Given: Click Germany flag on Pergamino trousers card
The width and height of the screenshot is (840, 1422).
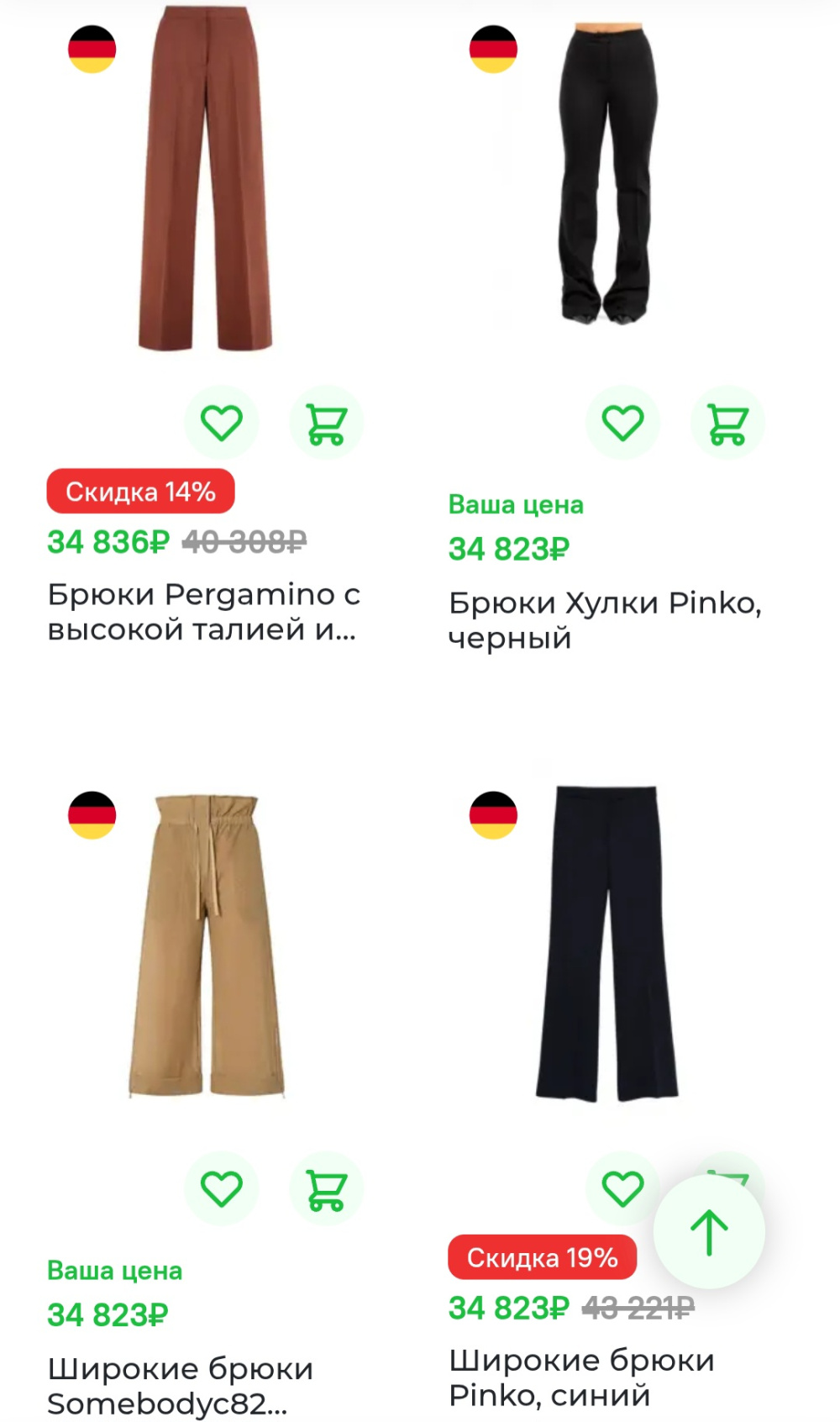Looking at the screenshot, I should pos(92,48).
